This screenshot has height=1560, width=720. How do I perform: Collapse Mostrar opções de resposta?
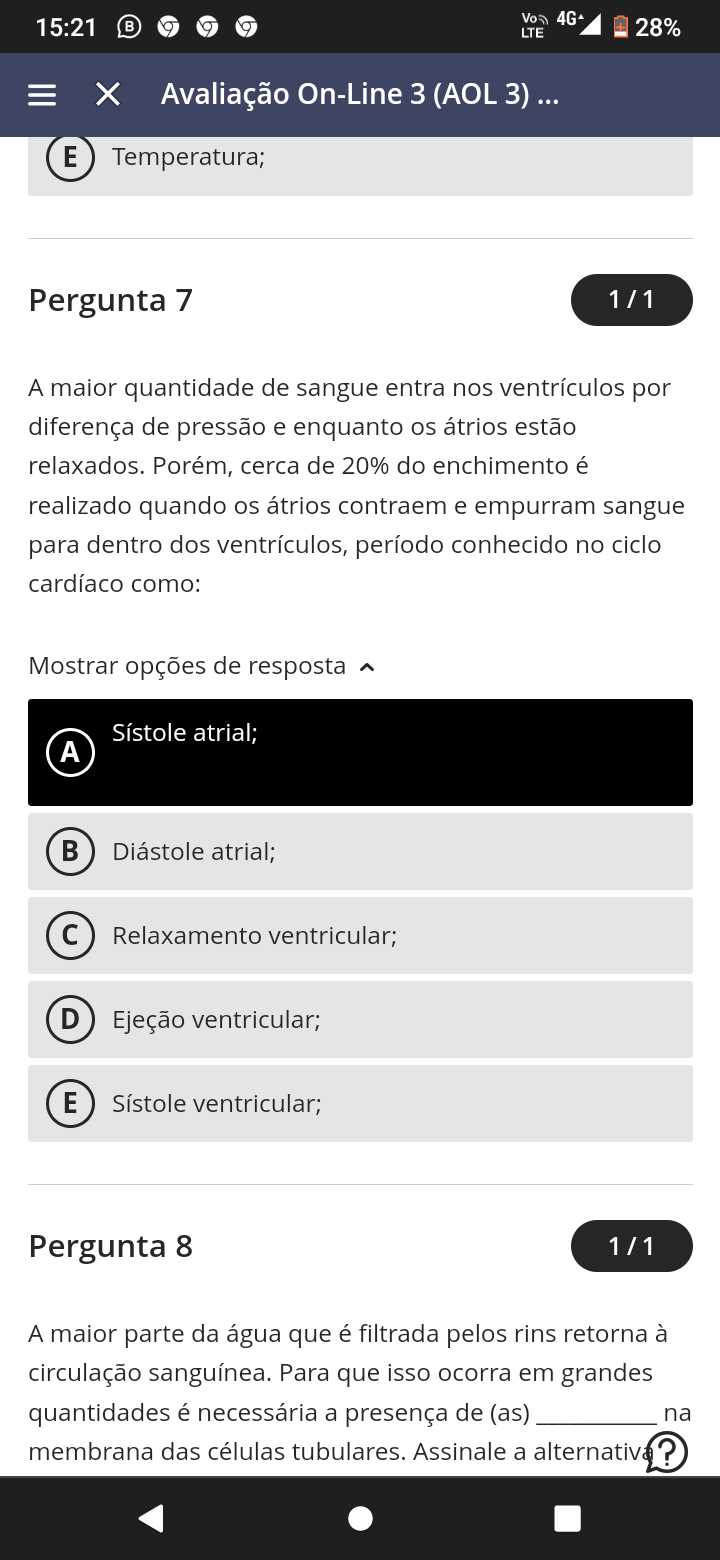point(202,666)
